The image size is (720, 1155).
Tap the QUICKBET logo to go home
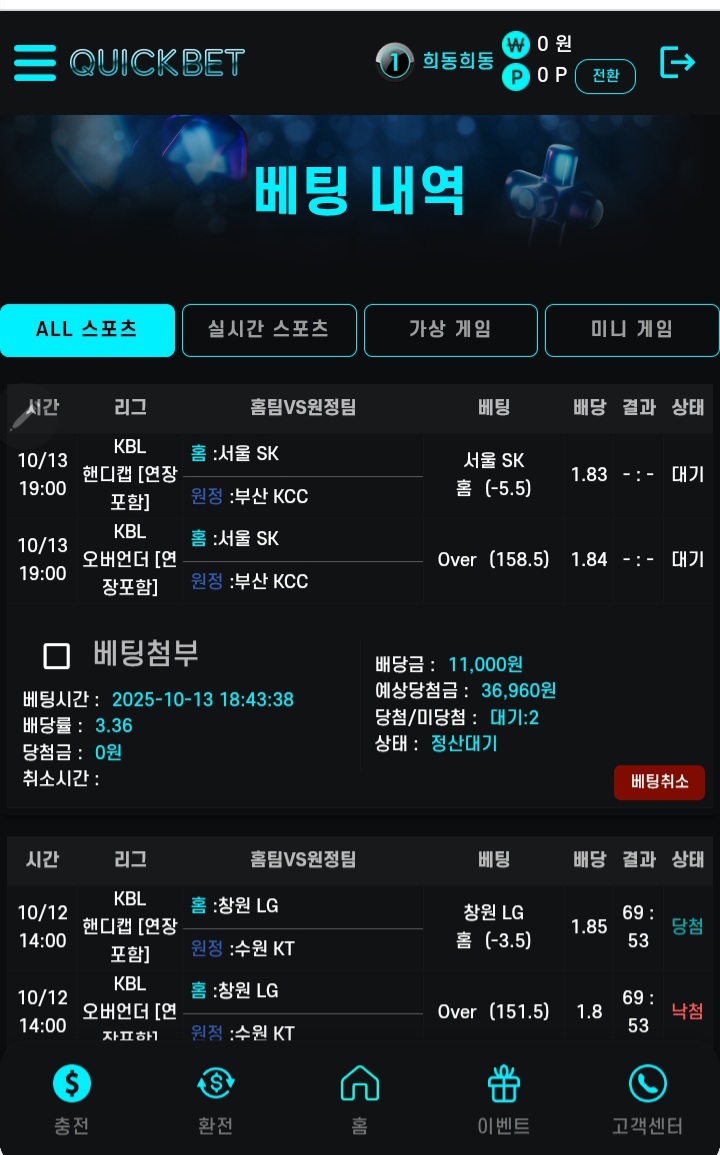157,63
